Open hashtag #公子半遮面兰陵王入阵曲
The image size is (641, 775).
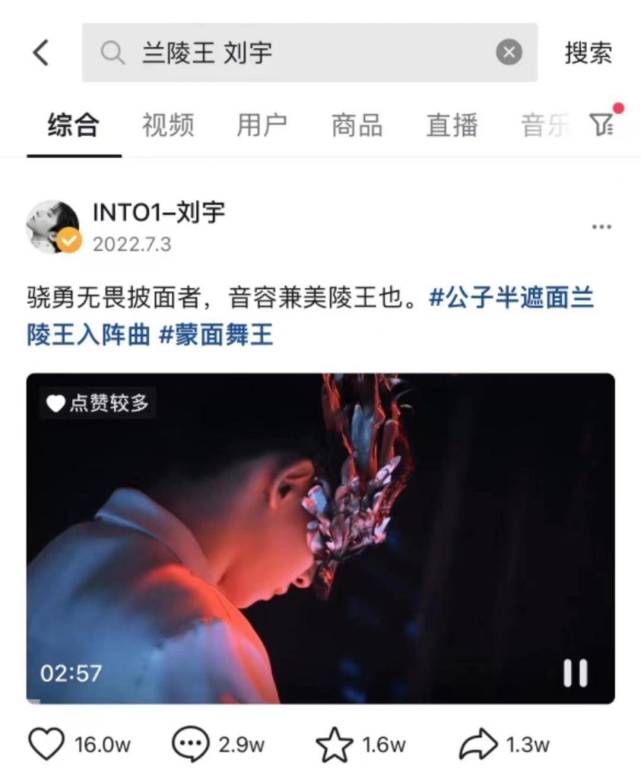point(511,298)
